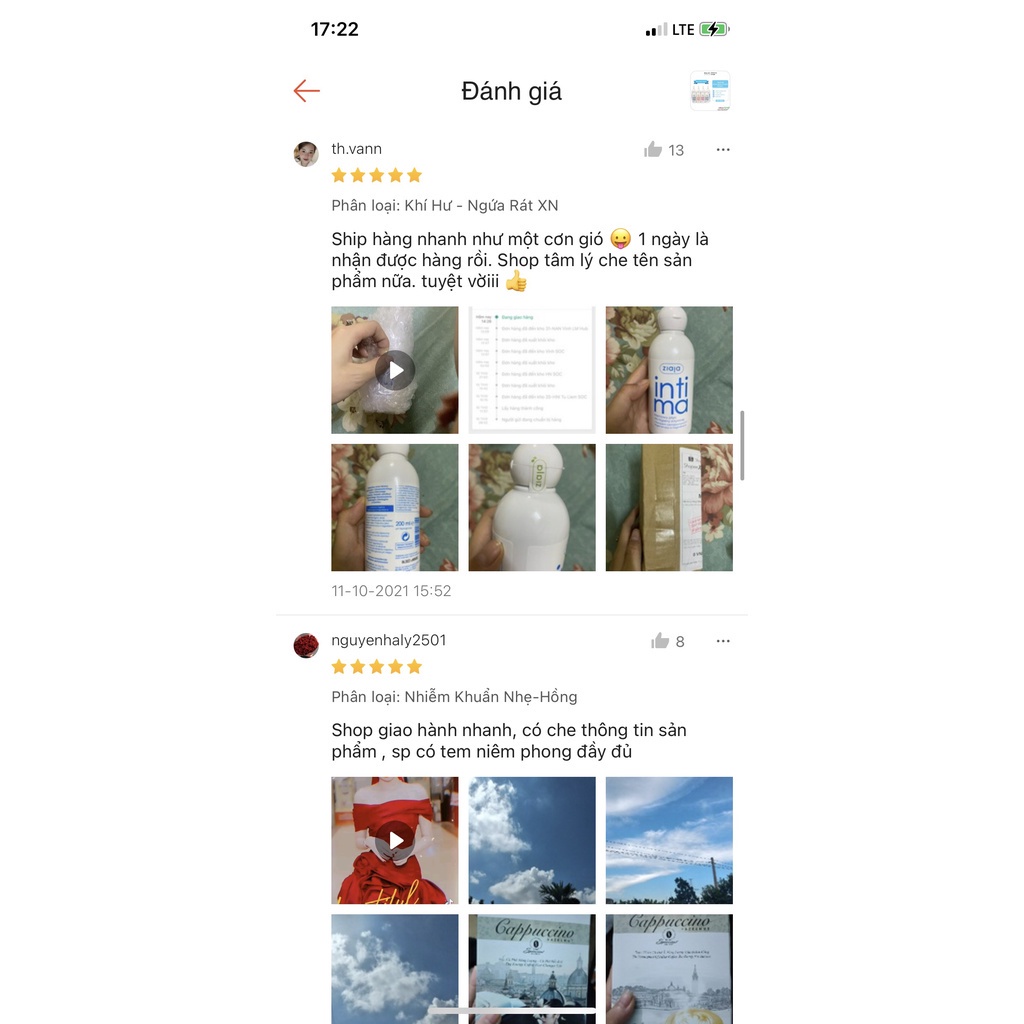Play the video in th.vann's review
This screenshot has width=1024, height=1024.
395,370
